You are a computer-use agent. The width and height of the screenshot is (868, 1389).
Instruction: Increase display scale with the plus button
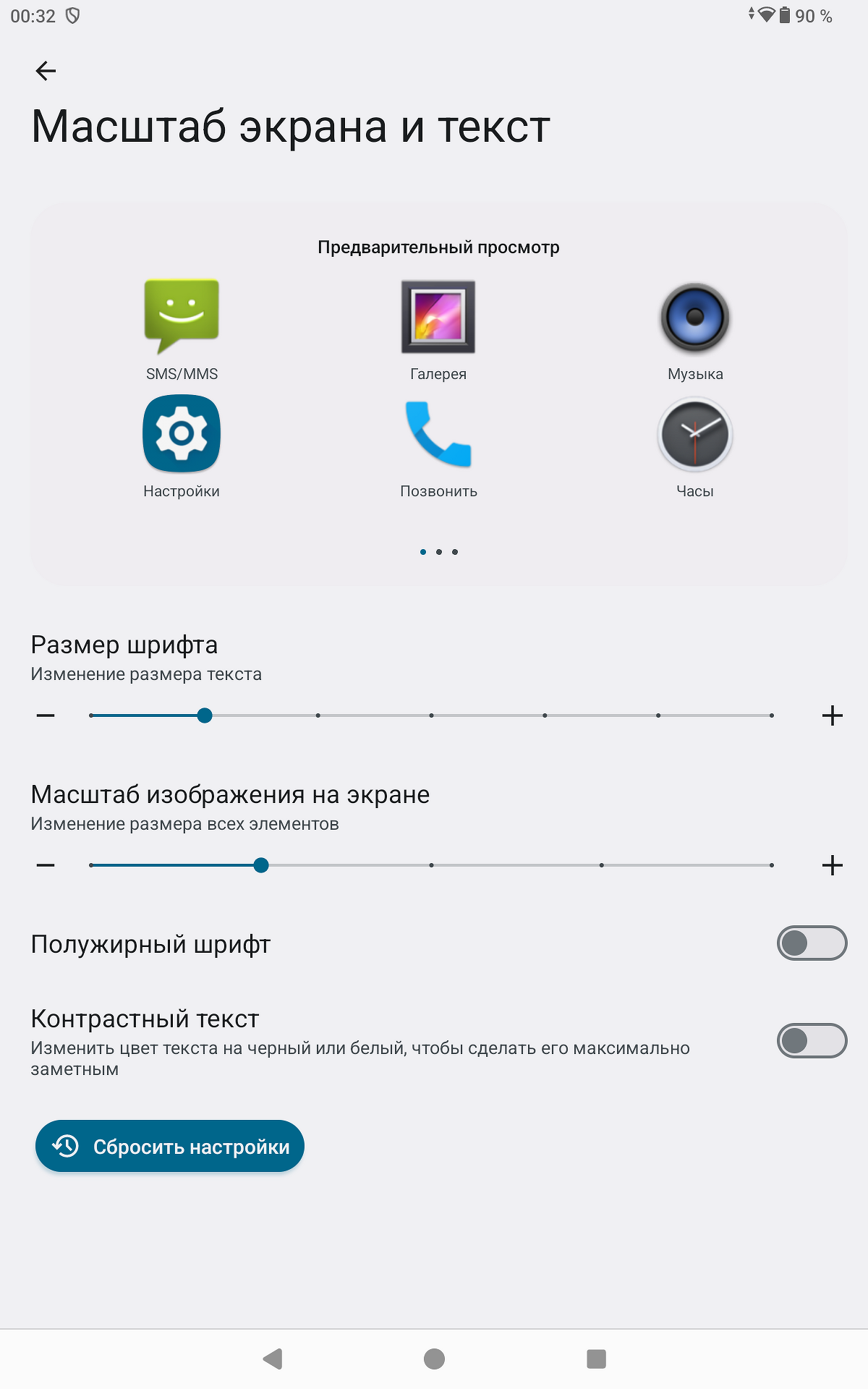tap(832, 865)
